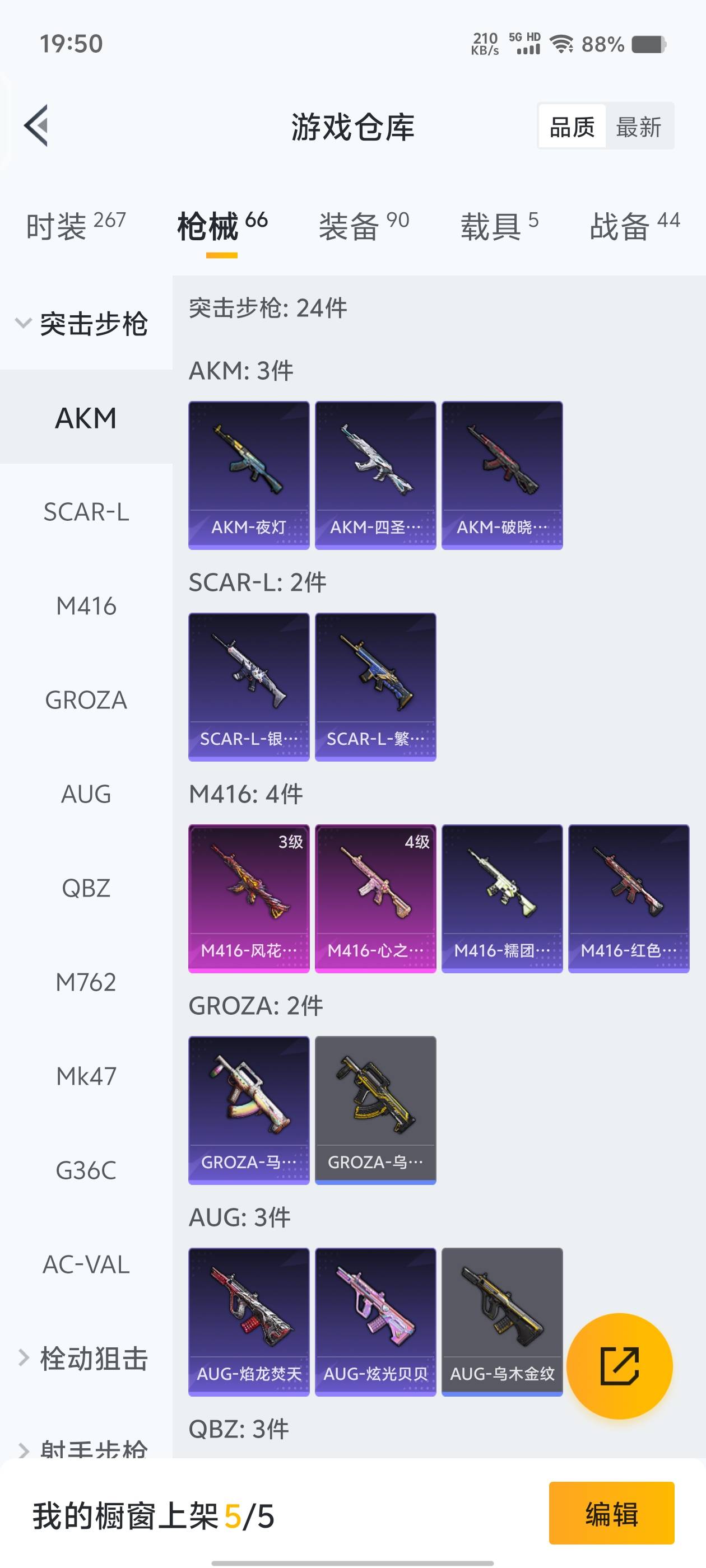The height and width of the screenshot is (1568, 706).
Task: Switch to the 战备 tab
Action: [x=634, y=226]
